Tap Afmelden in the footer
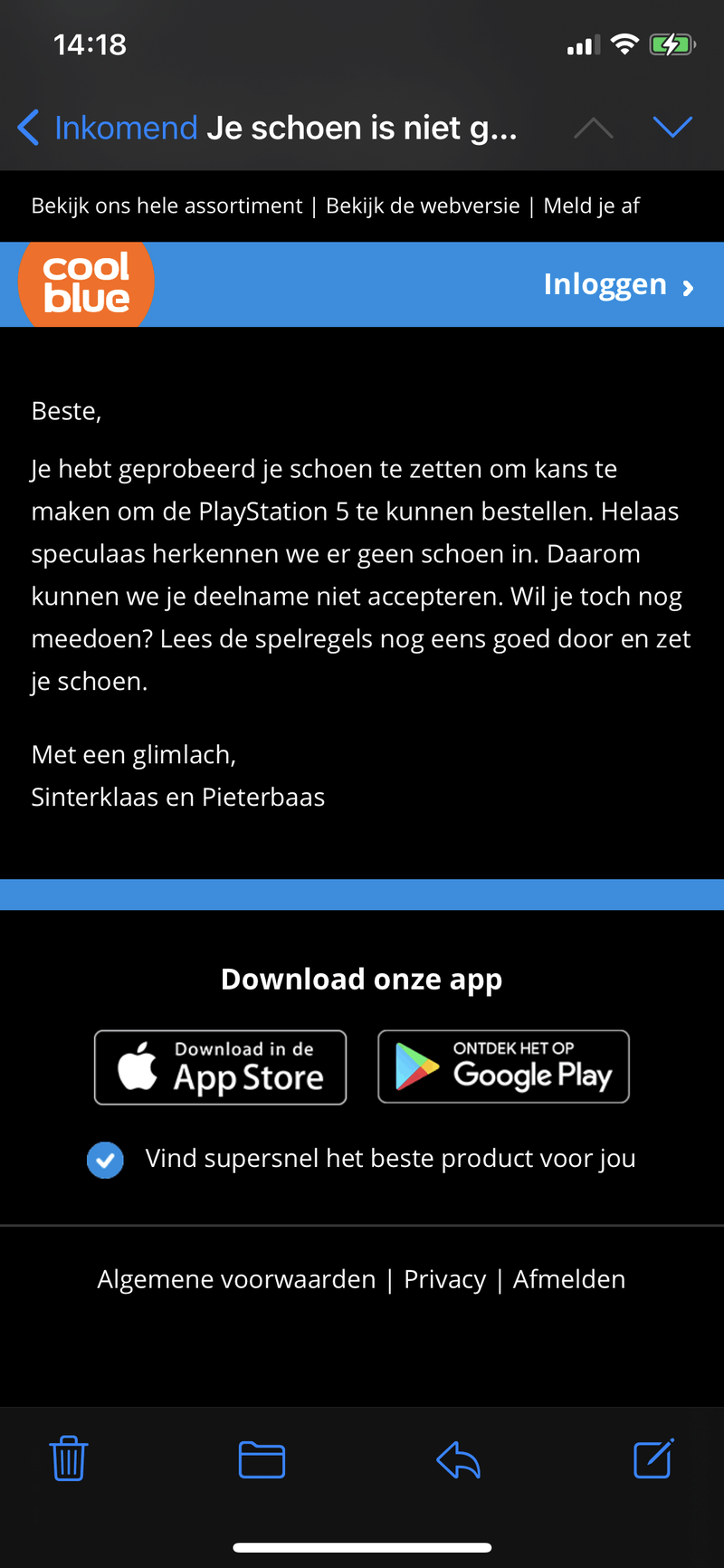Viewport: 724px width, 1568px height. click(x=568, y=1279)
